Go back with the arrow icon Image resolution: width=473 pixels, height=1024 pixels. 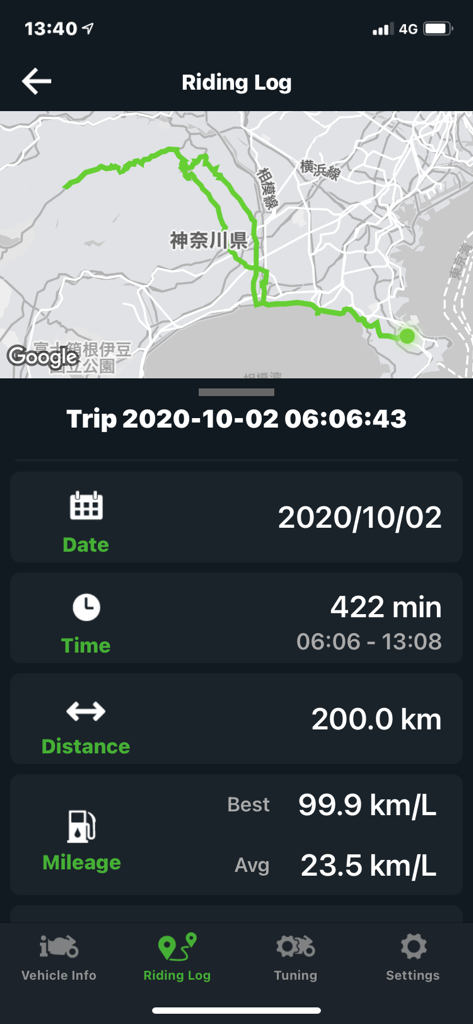tap(37, 82)
